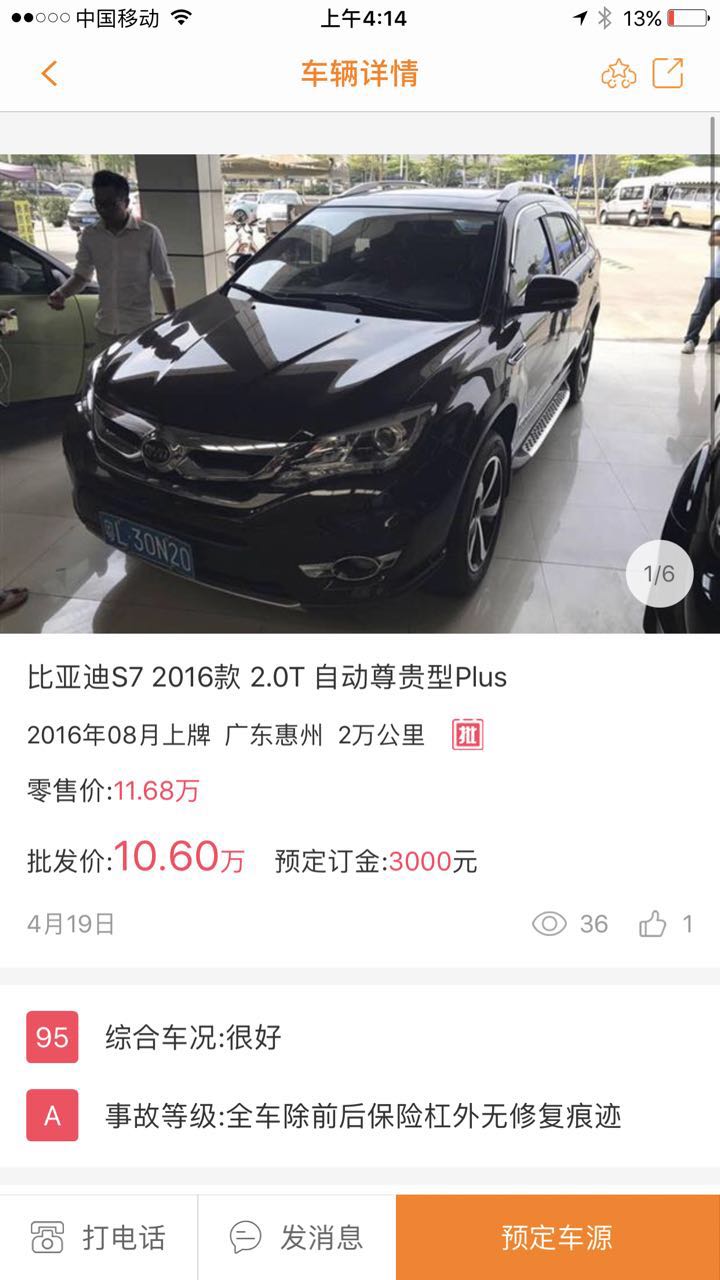Share this vehicle listing
720x1280 pixels.
[667, 73]
